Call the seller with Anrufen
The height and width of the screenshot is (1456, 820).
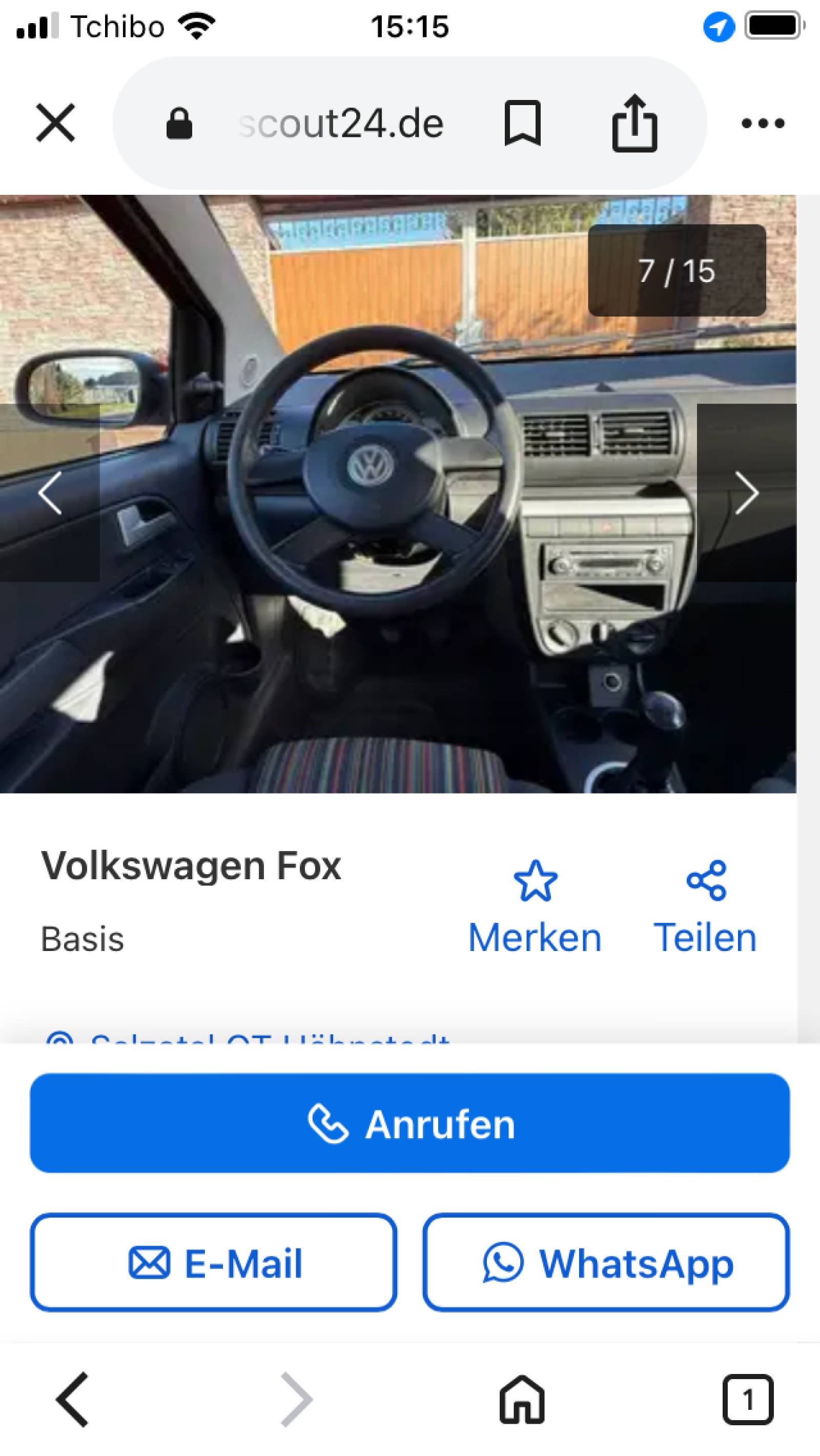(x=409, y=1124)
